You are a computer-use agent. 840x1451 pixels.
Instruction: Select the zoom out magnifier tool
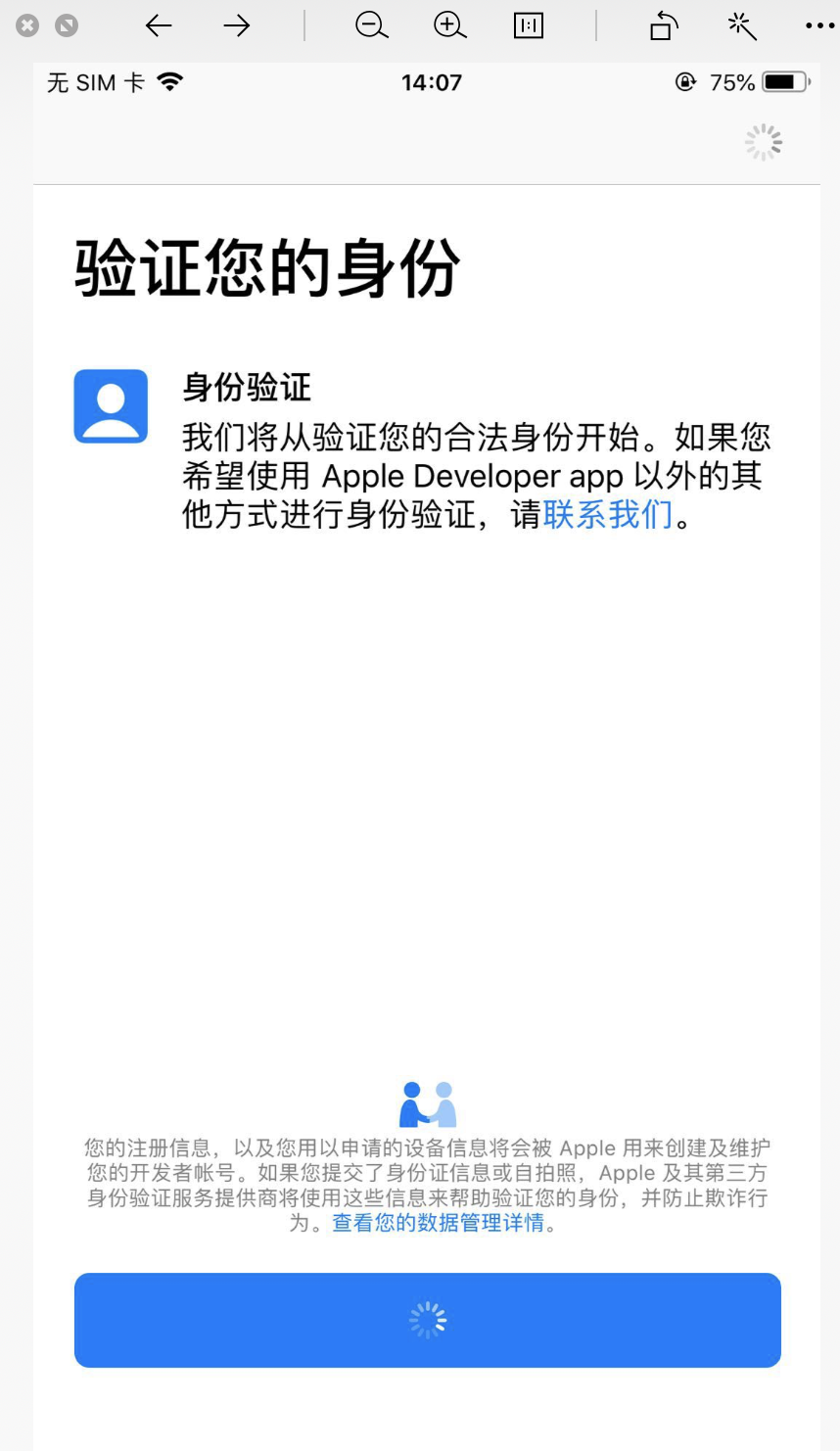pos(371,25)
